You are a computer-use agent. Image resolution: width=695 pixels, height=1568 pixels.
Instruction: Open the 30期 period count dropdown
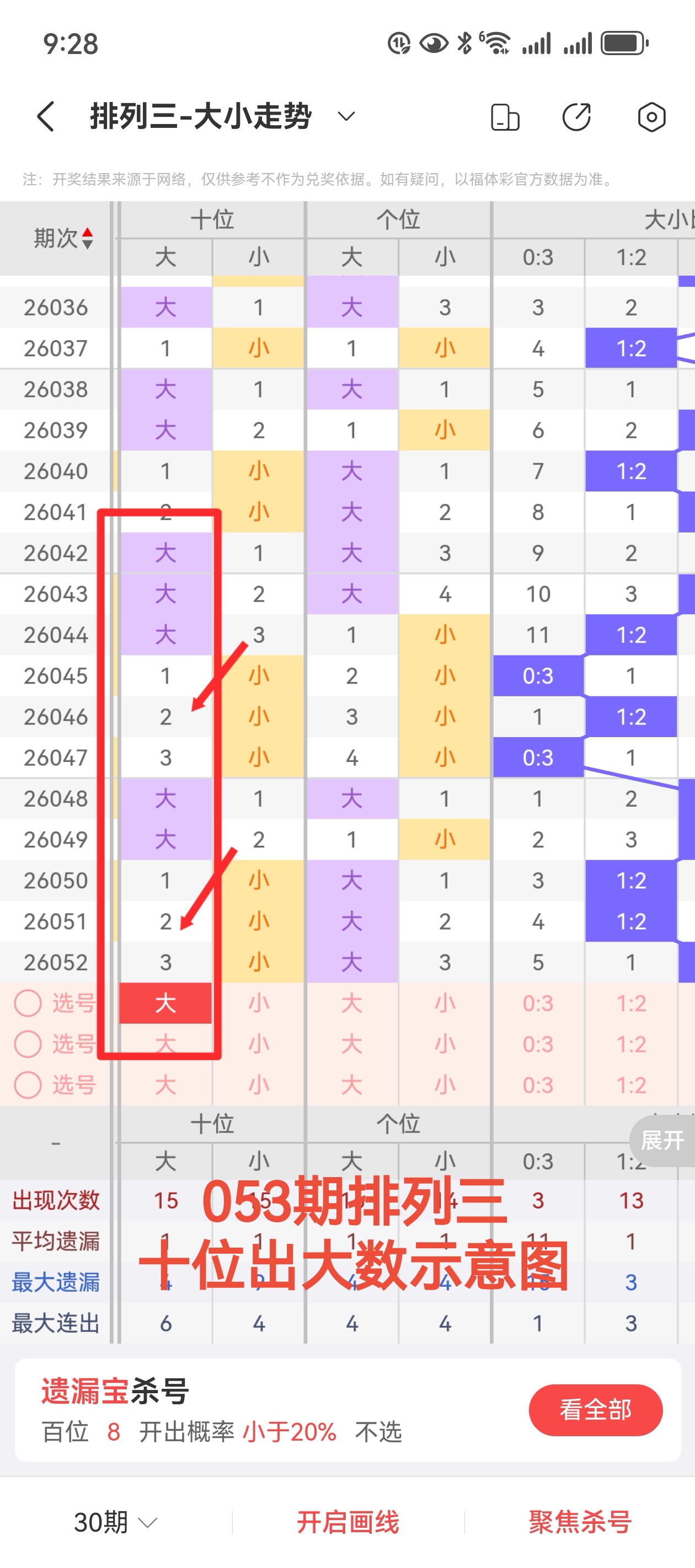click(x=115, y=1522)
